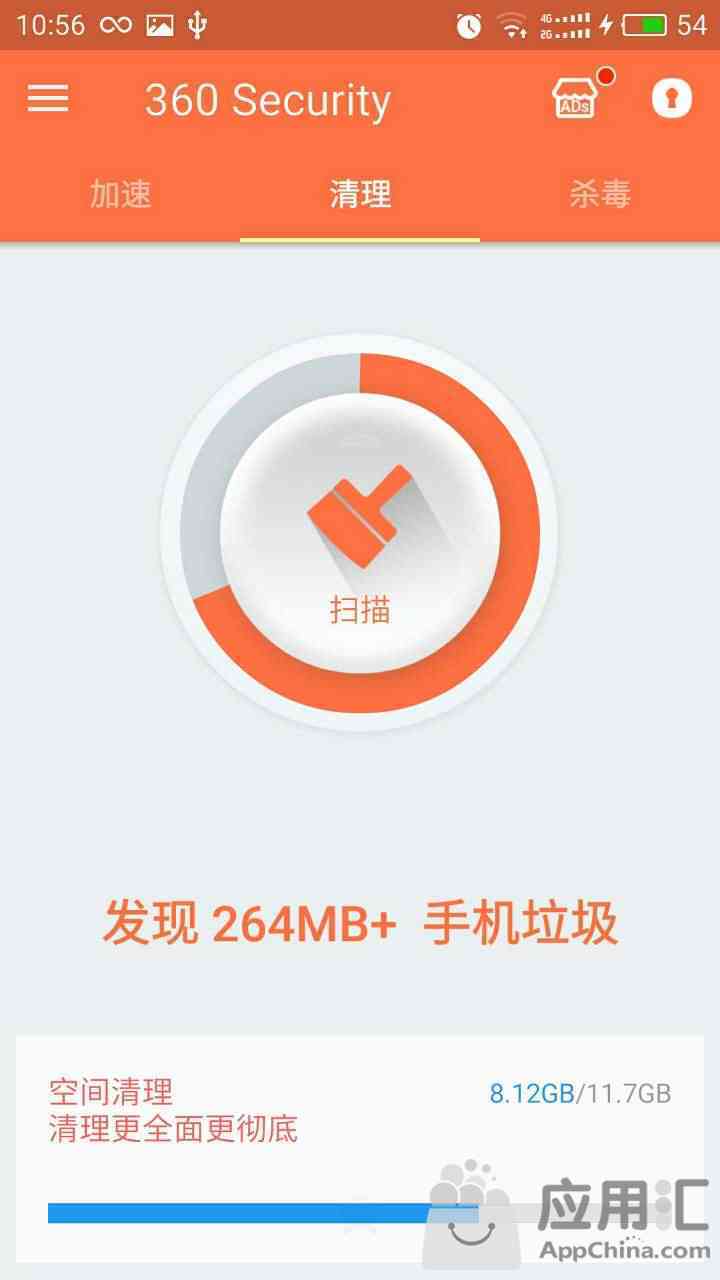Start the 扫描 junk scan
The image size is (720, 1280).
click(360, 532)
